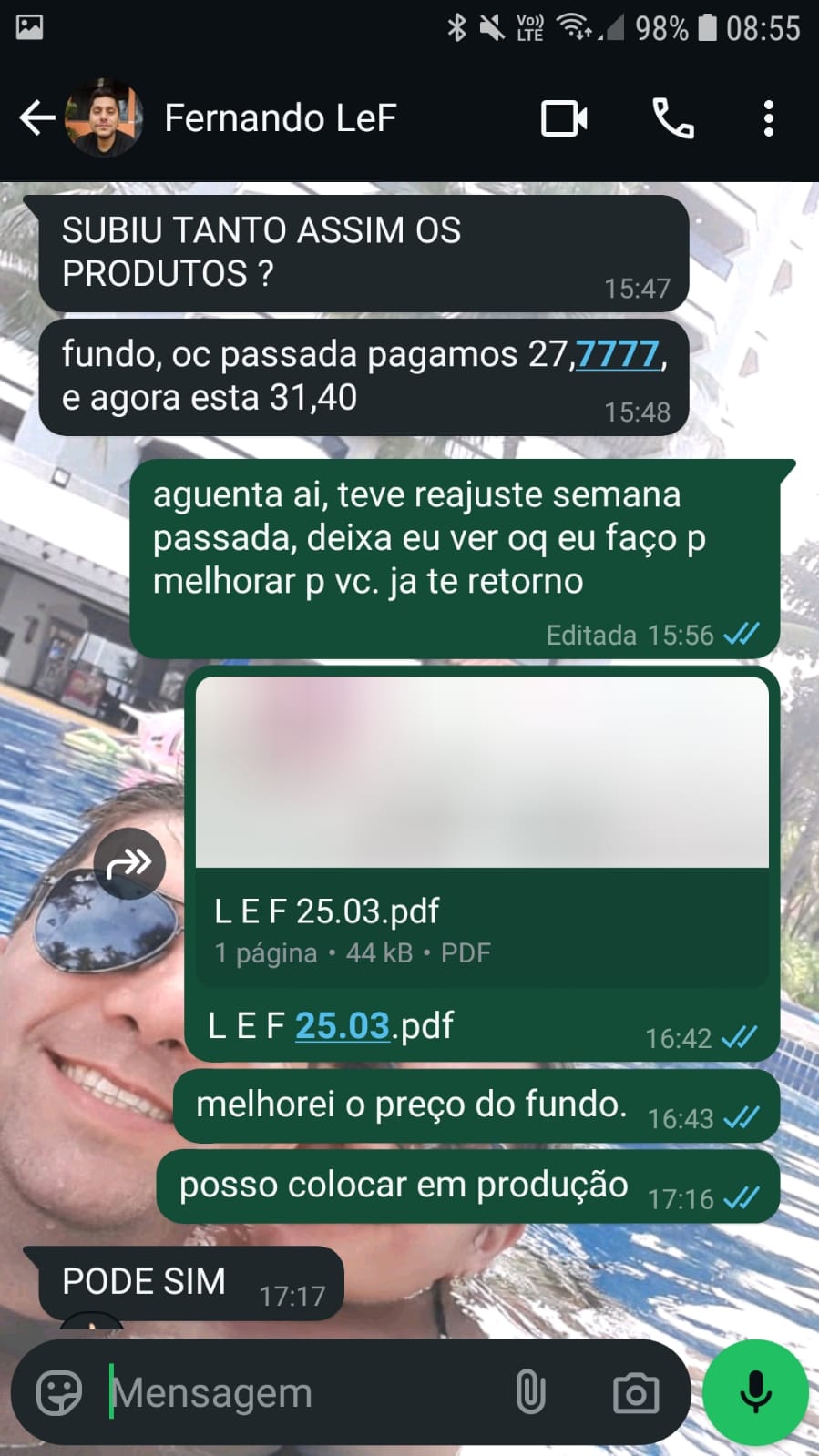Attach a file with the paperclip
819x1456 pixels.
tap(530, 1393)
